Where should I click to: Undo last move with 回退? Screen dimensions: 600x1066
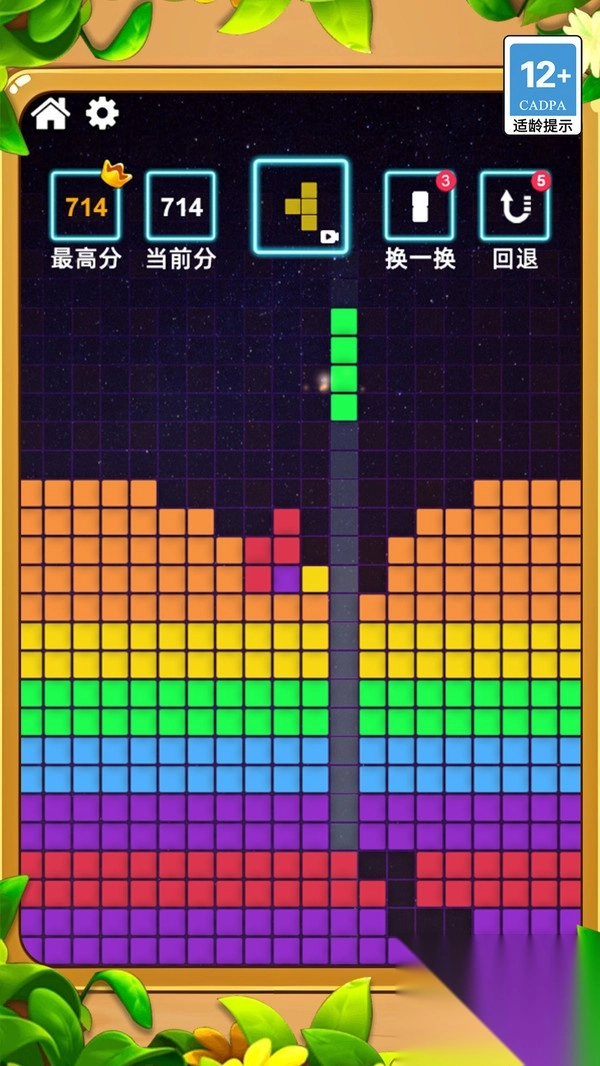(515, 207)
